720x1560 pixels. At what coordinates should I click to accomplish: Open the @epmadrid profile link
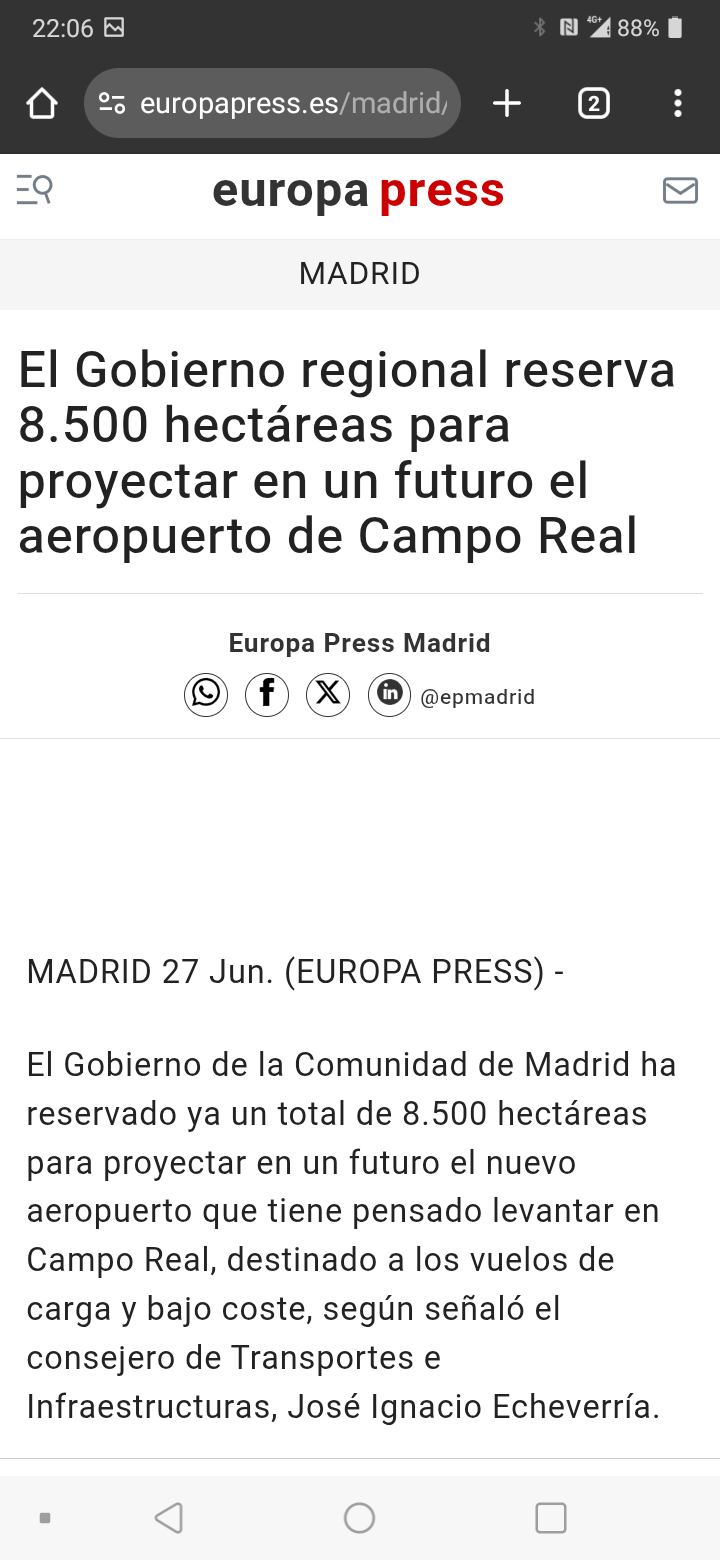coord(478,697)
